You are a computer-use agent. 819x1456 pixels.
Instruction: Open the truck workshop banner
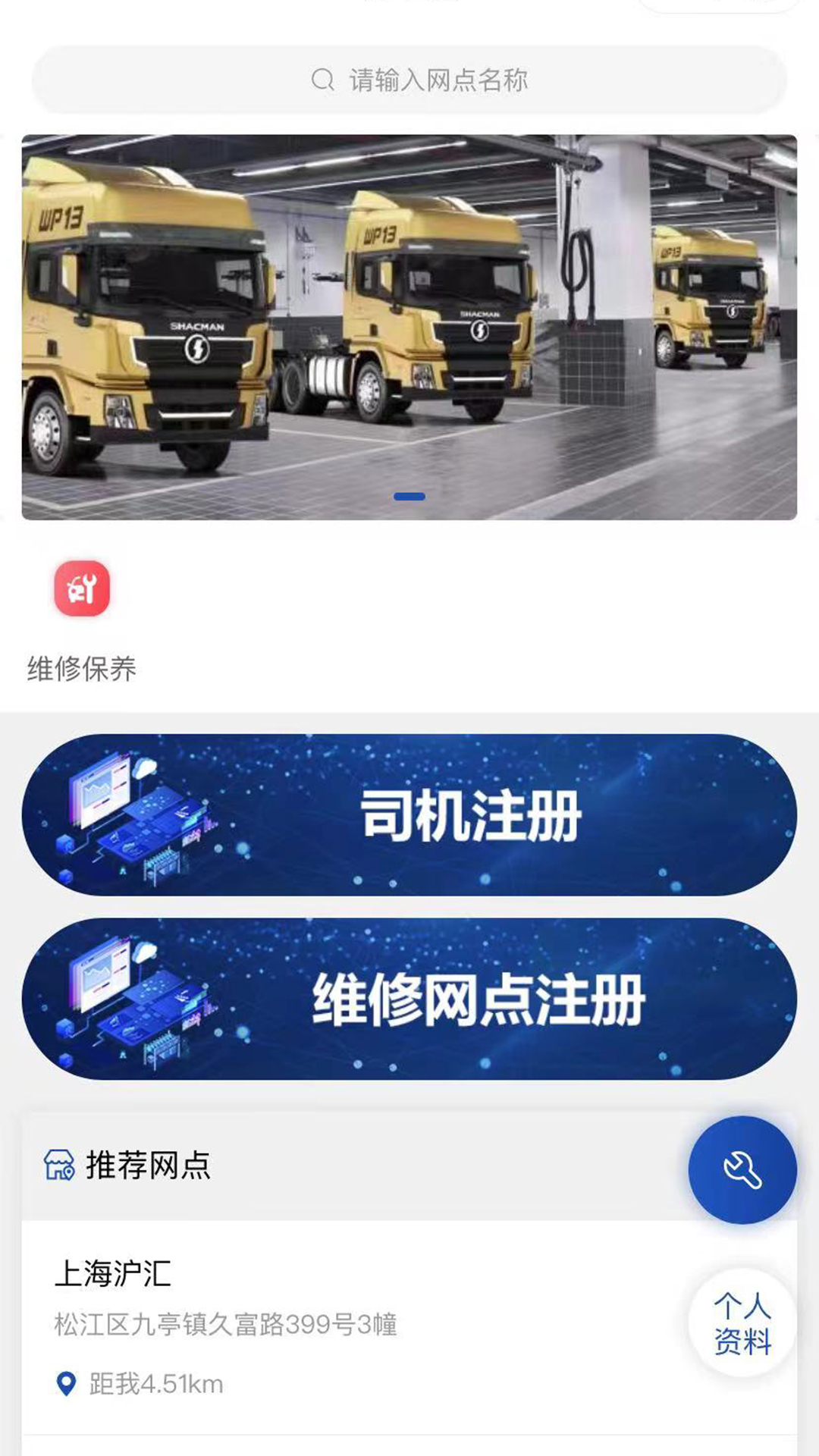click(409, 326)
